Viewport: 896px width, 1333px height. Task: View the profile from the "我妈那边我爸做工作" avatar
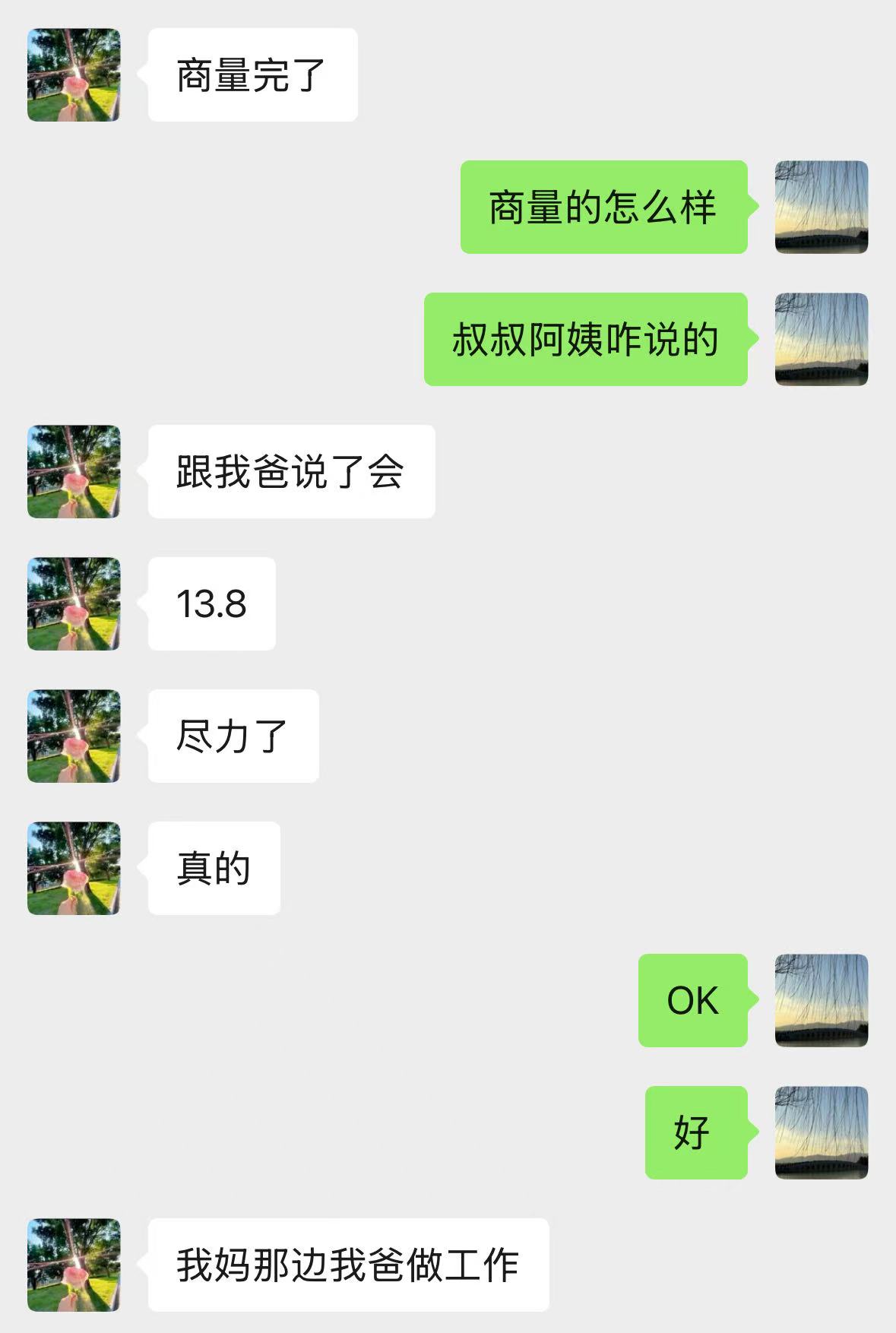pos(74,1265)
